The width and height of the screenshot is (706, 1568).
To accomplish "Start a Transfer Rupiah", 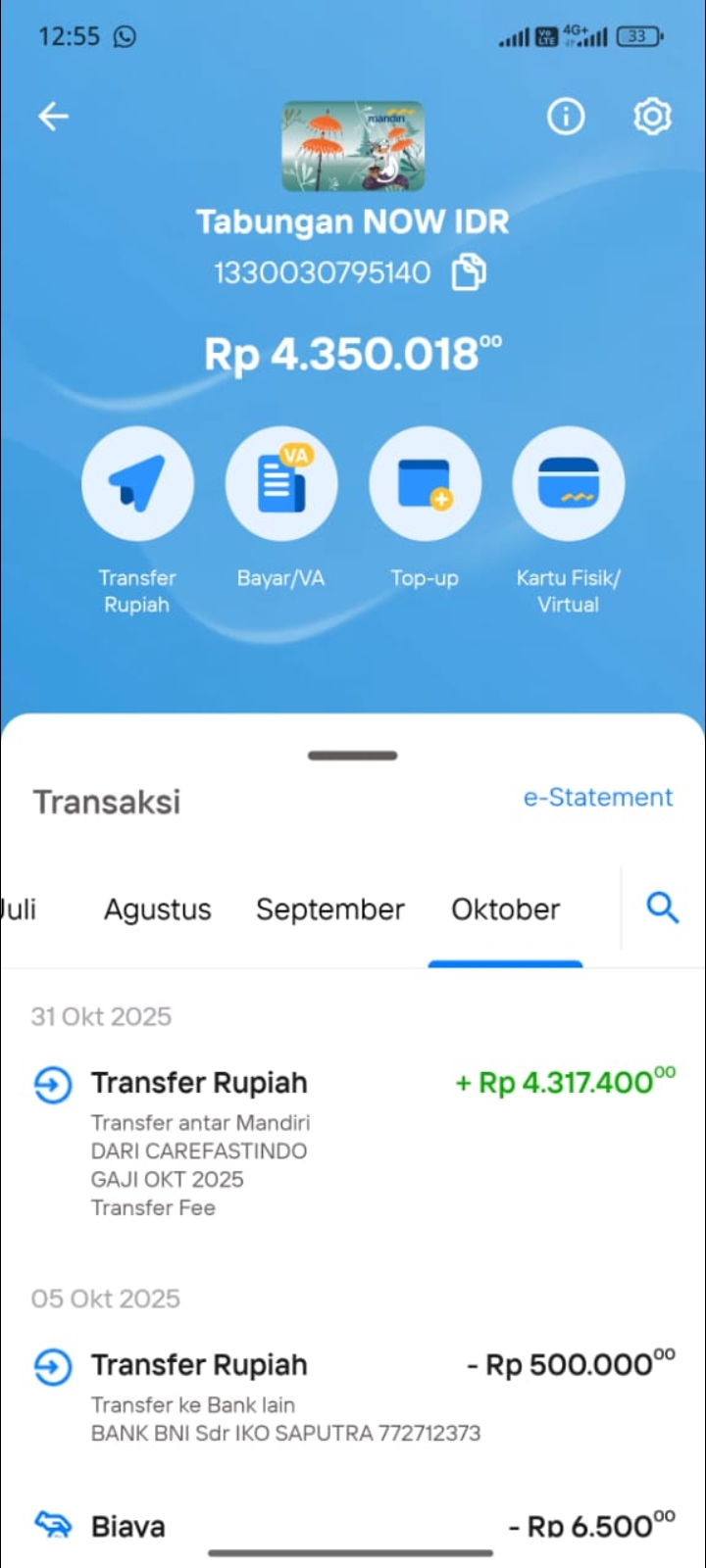I will 137,484.
